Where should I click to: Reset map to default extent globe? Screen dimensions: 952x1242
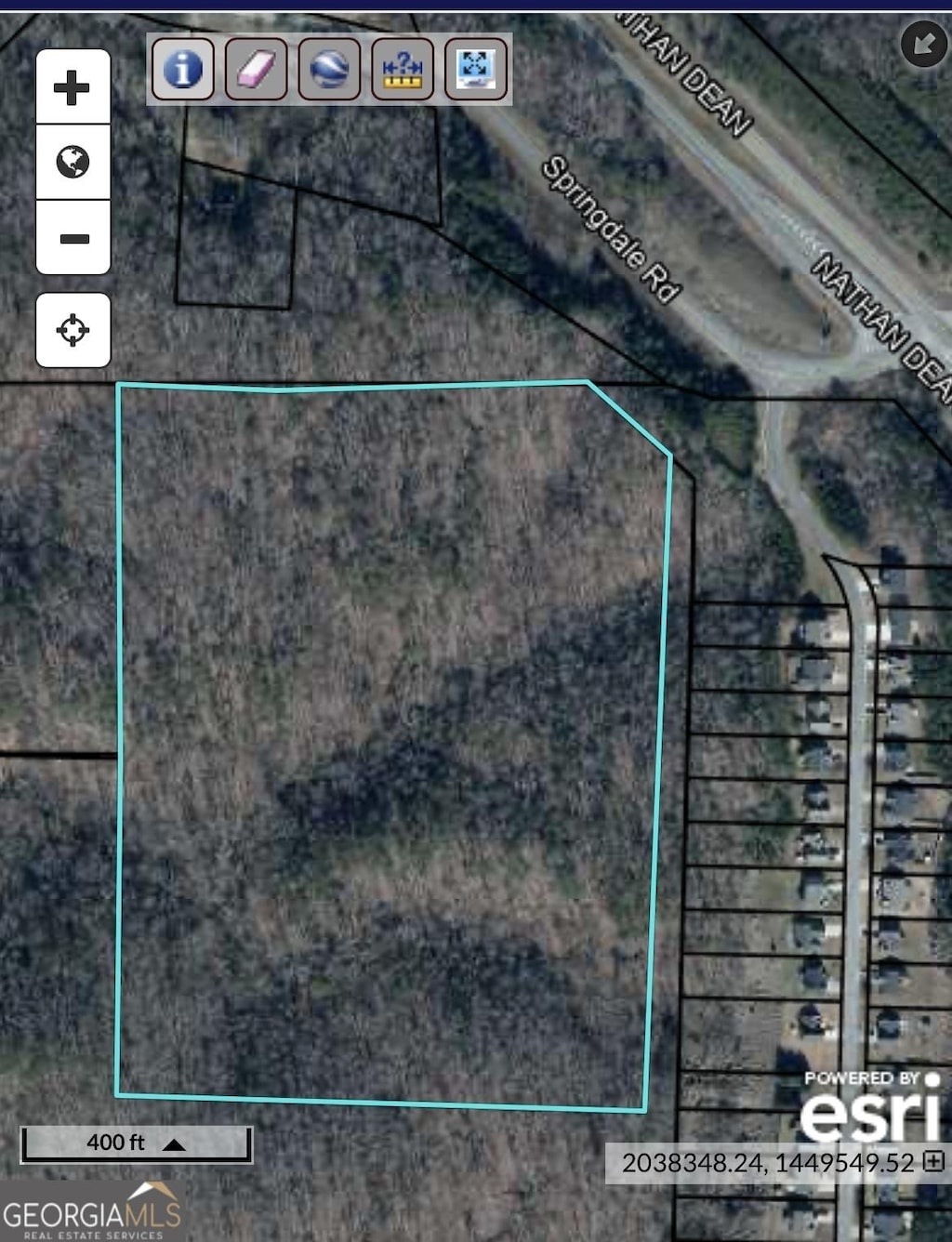[73, 163]
